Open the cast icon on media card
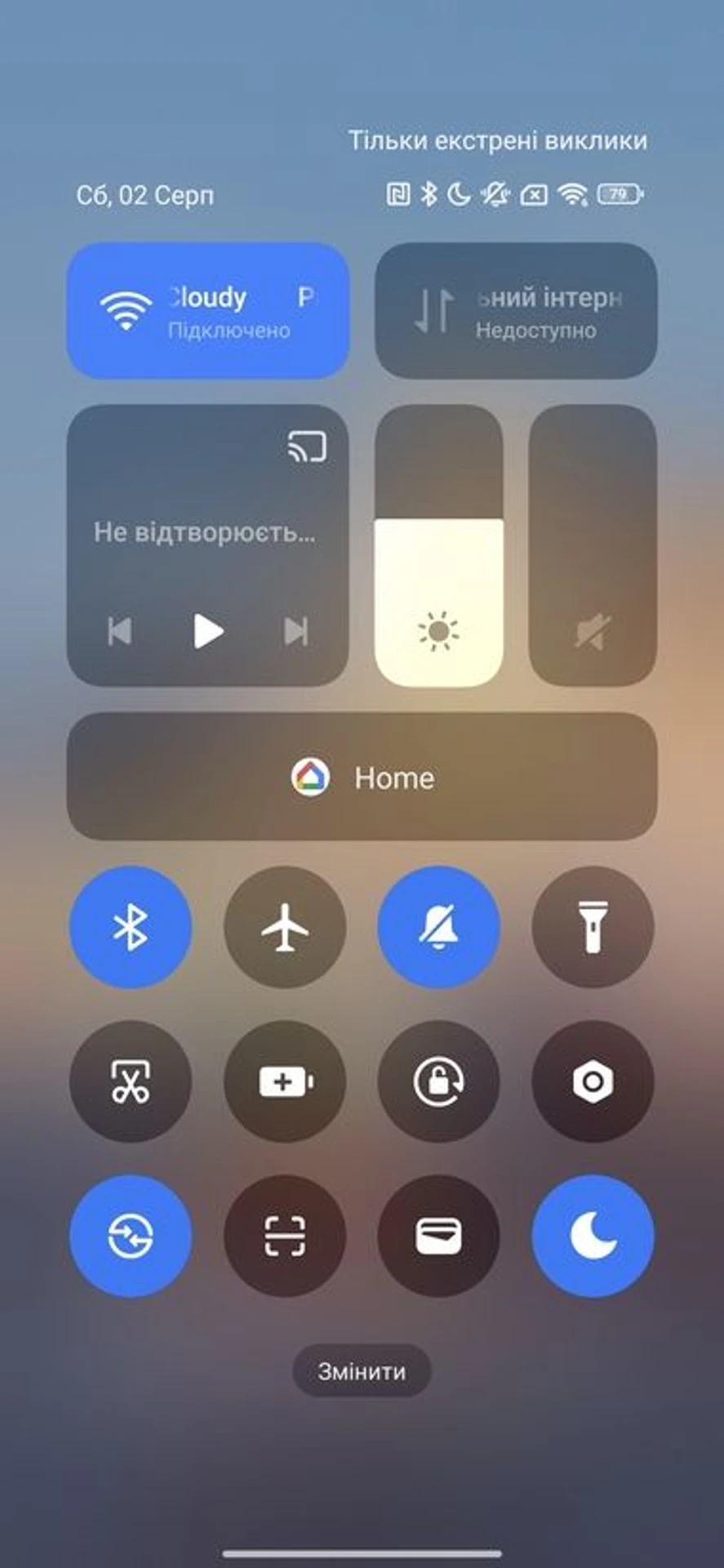Screen dimensions: 724x1568 307,447
